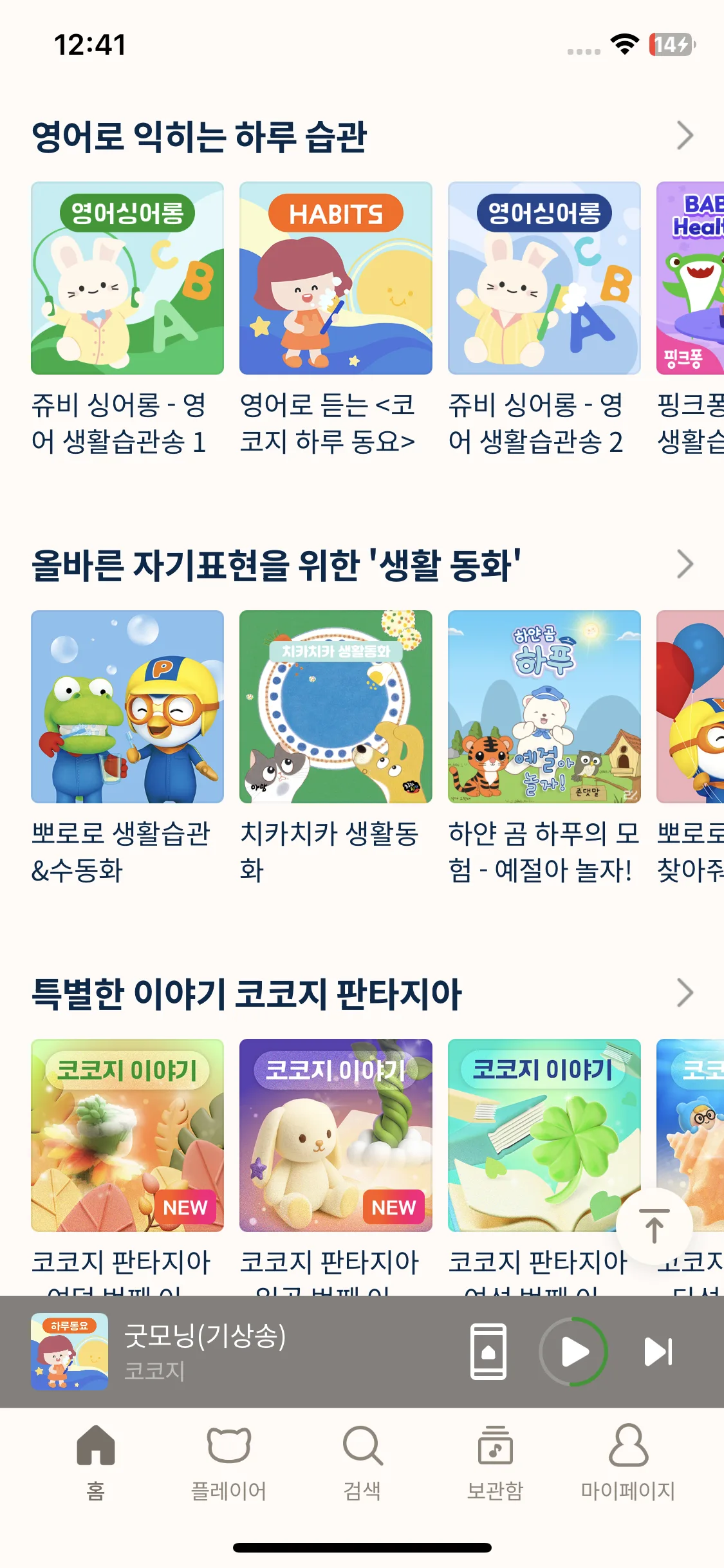Tap the battery indicator in the status bar
Viewport: 724px width, 1568px height.
coord(671,45)
